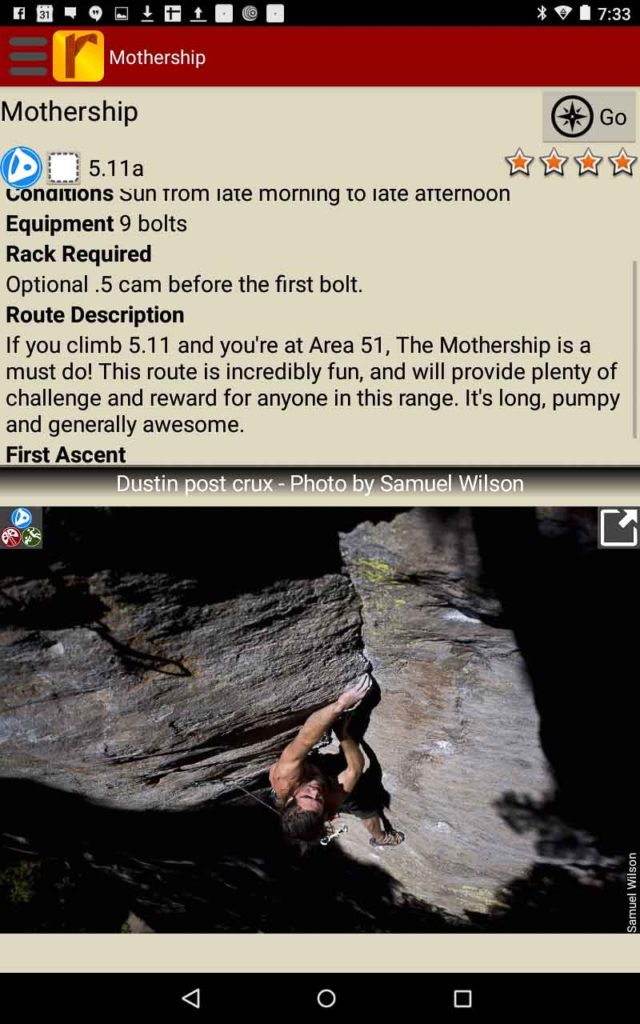Tap the Go navigation button
This screenshot has width=640, height=1024.
click(x=588, y=117)
